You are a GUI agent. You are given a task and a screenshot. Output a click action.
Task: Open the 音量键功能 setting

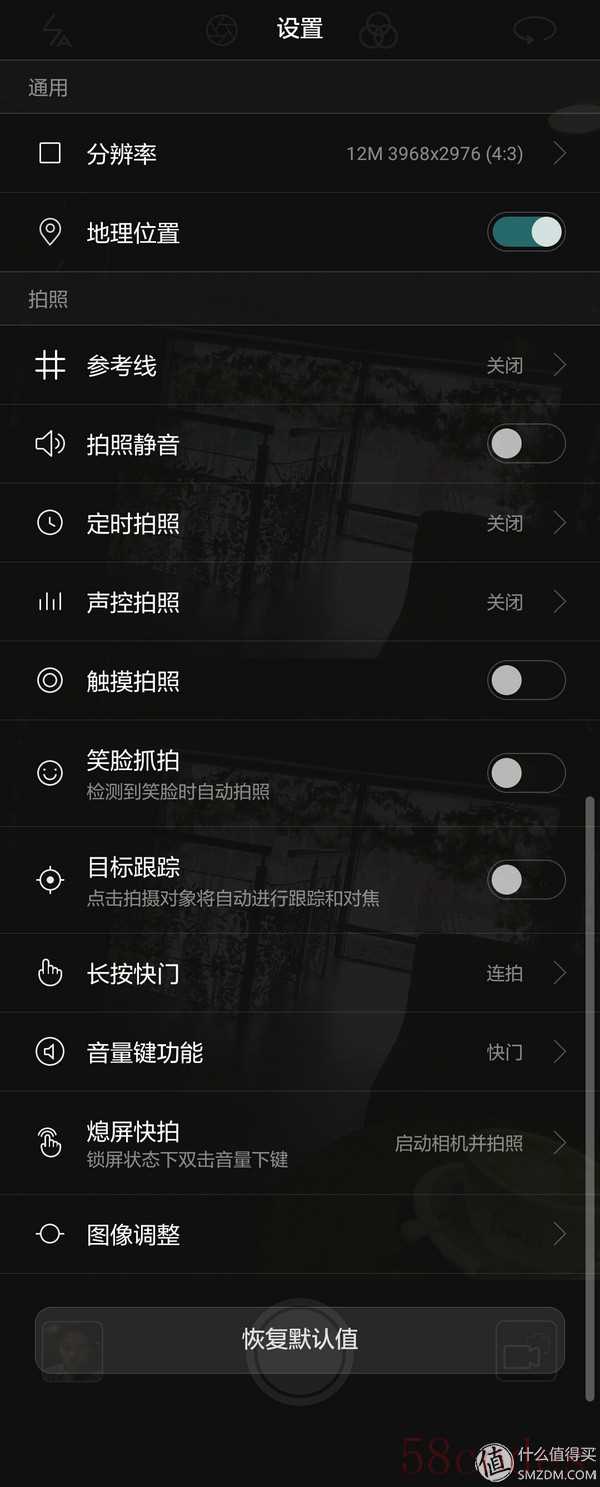coord(300,1052)
